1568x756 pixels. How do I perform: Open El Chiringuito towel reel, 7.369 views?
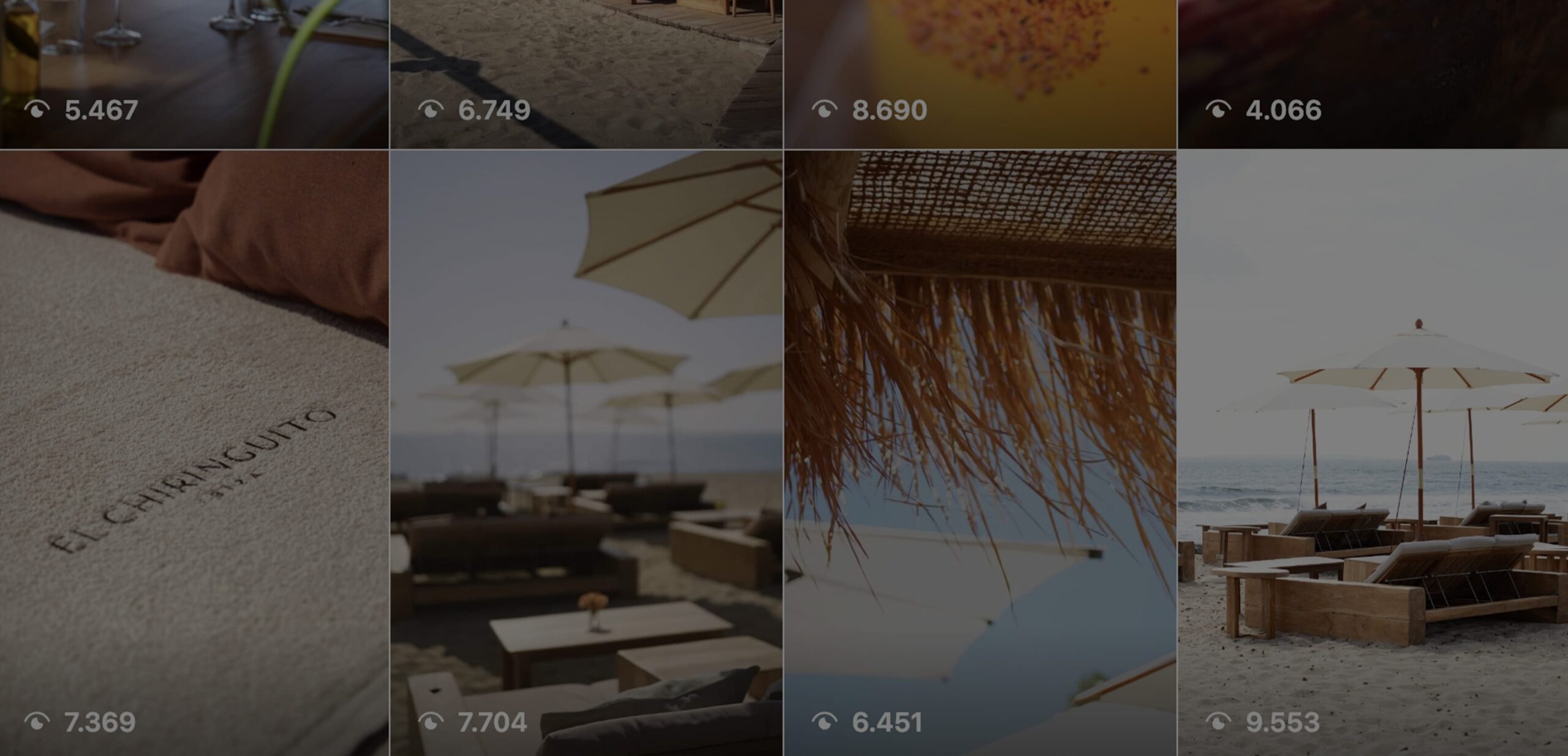194,453
